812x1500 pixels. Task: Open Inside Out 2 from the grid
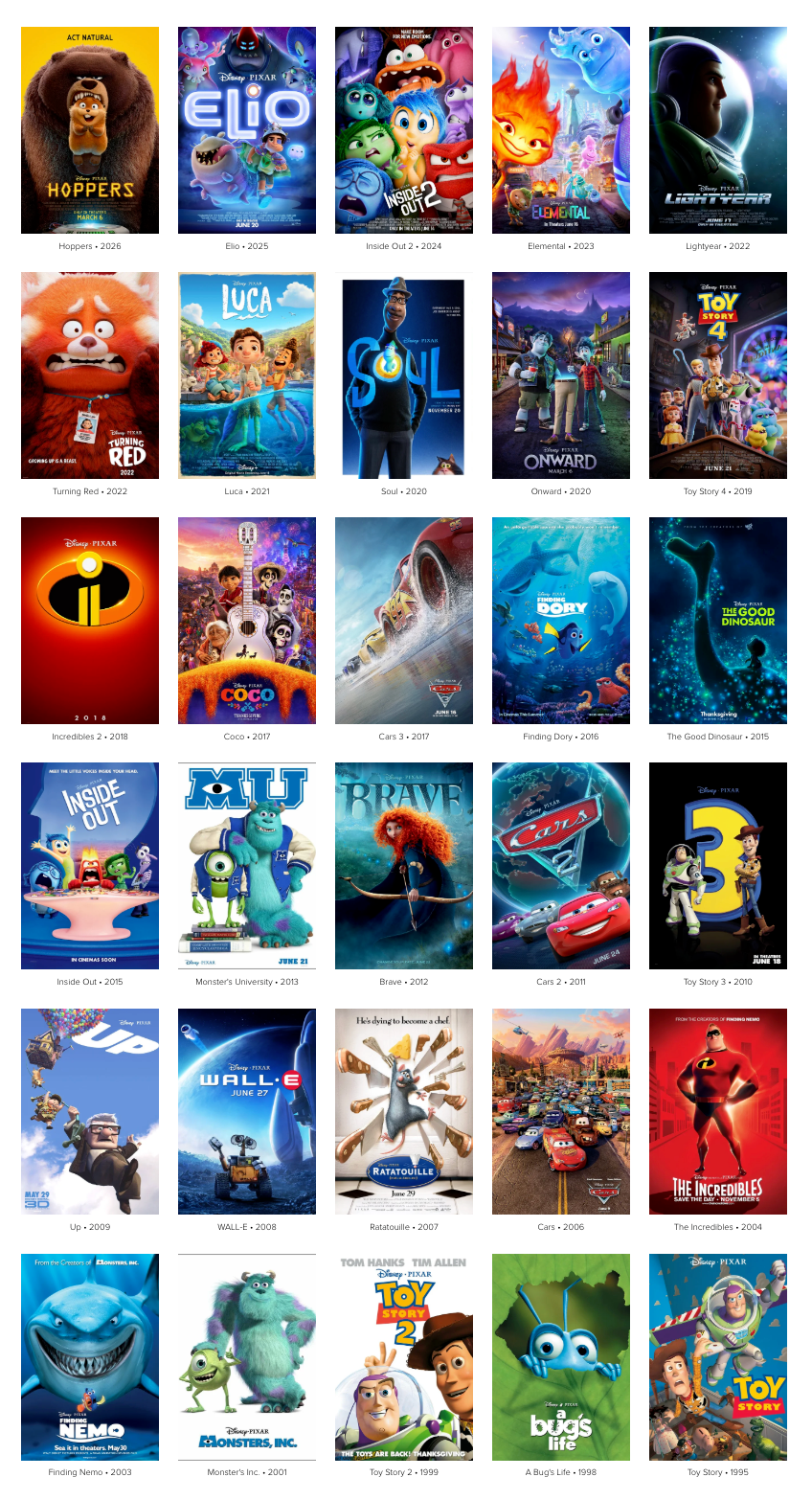pos(404,130)
